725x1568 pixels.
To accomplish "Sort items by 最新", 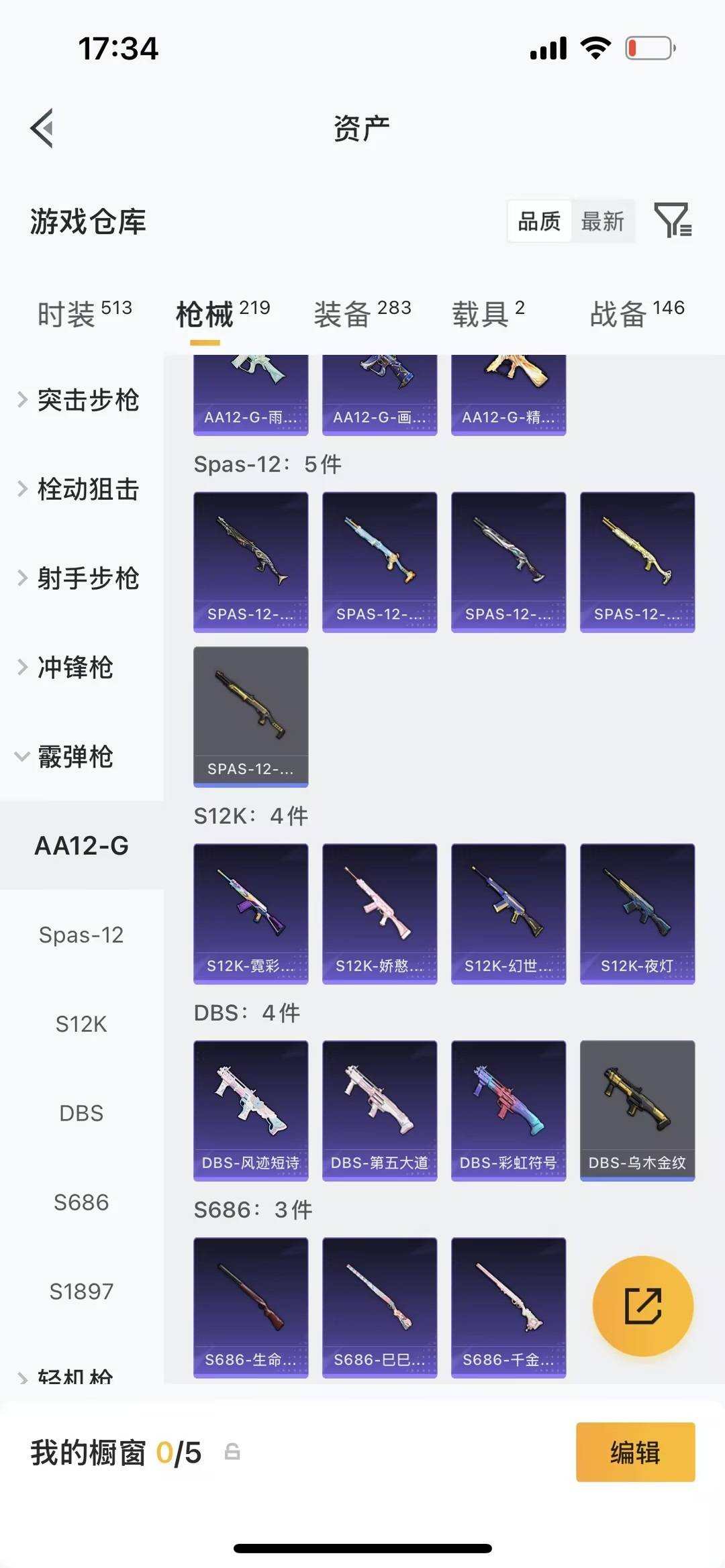I will pos(602,221).
